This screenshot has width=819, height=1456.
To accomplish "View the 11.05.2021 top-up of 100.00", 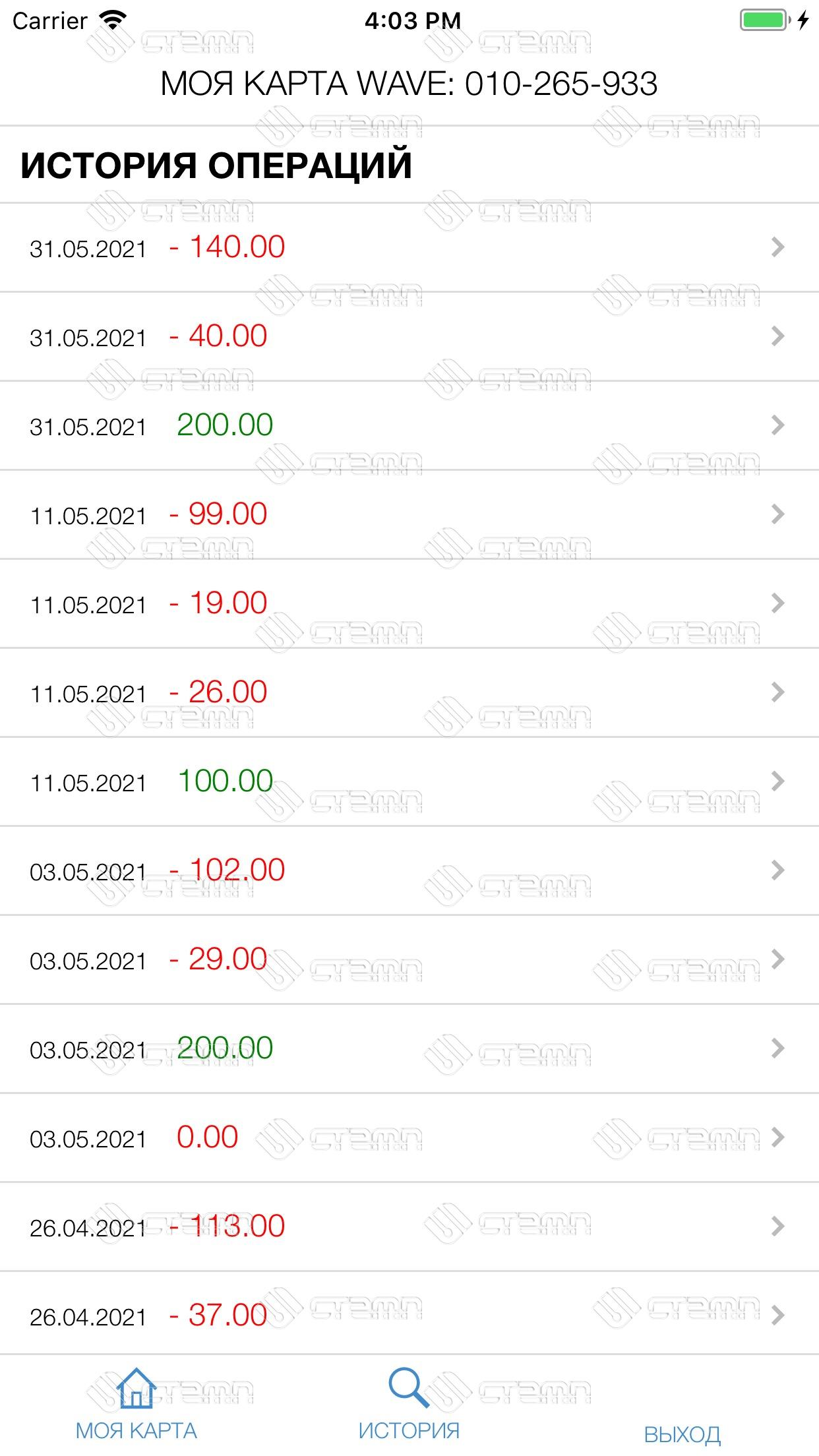I will point(409,781).
